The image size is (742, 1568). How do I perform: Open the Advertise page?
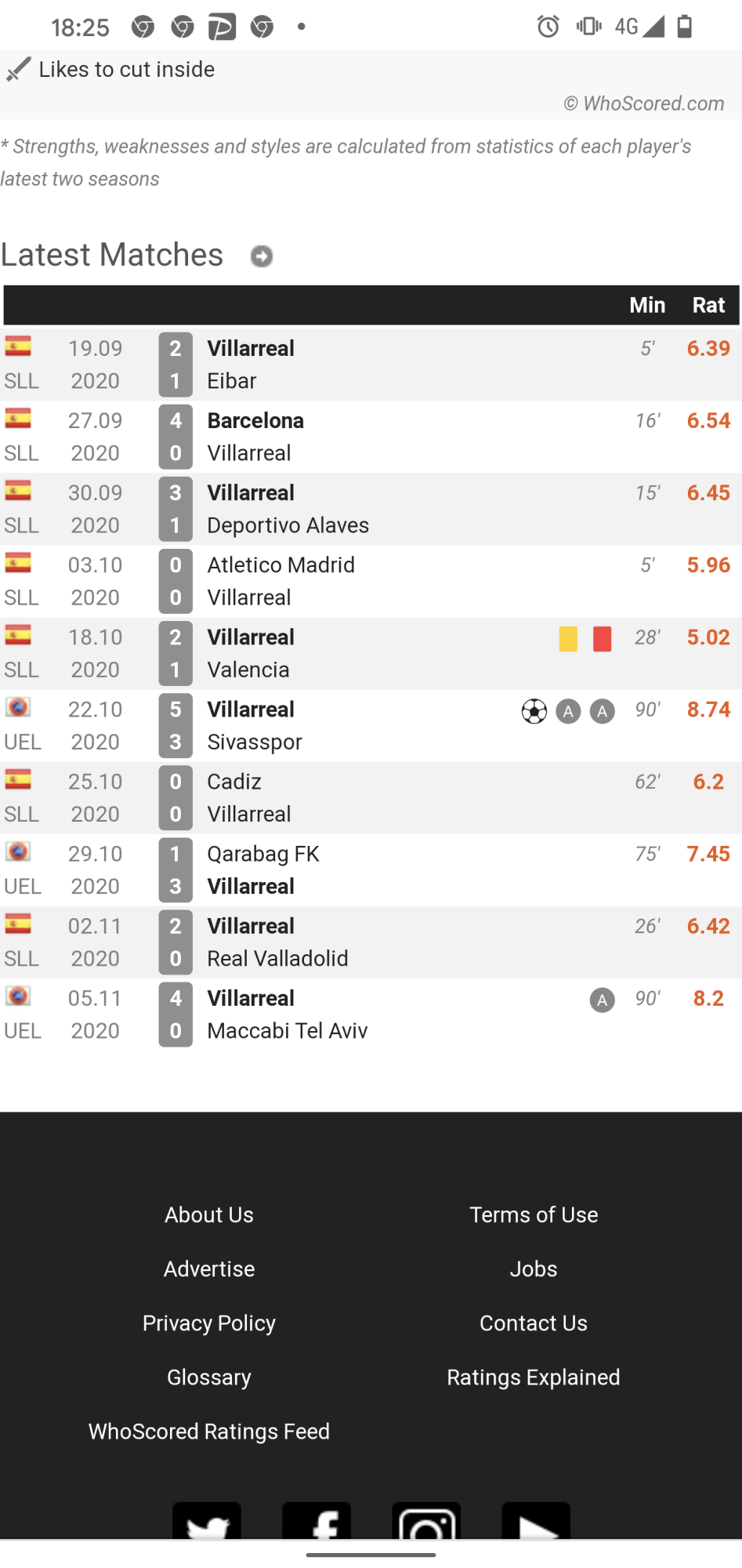tap(209, 1269)
